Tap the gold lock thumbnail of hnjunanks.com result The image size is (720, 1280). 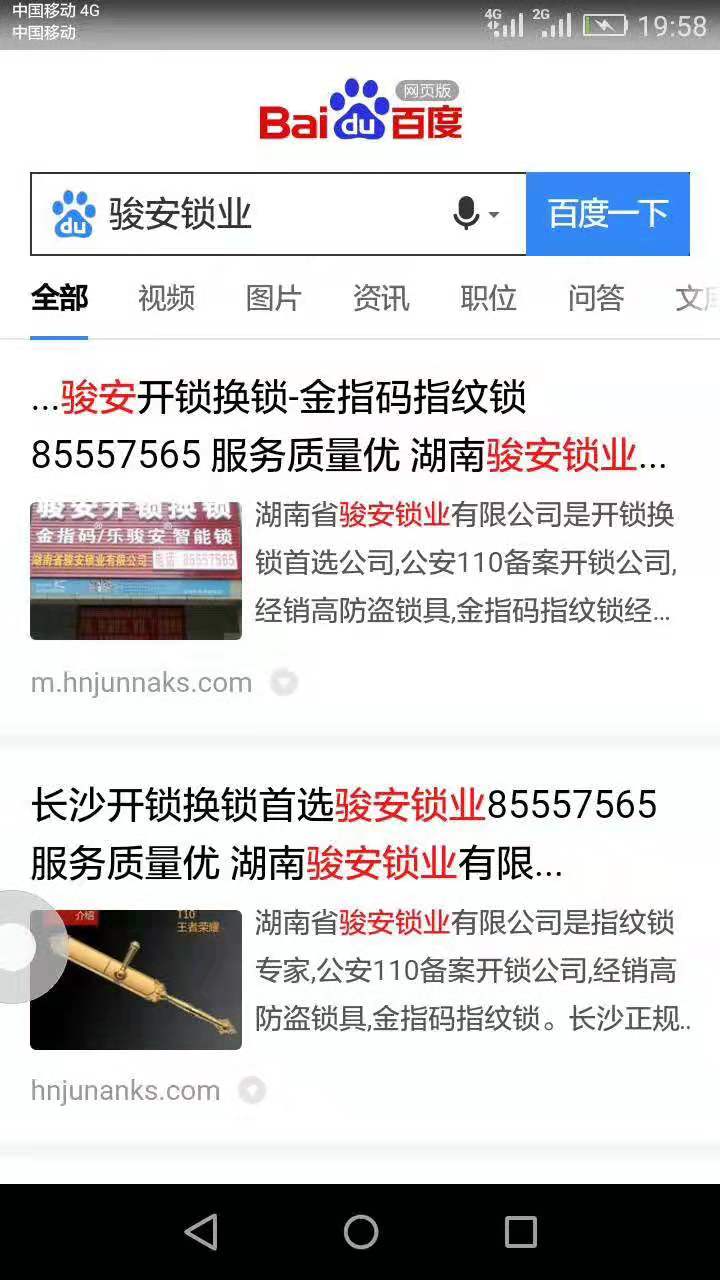tap(136, 979)
